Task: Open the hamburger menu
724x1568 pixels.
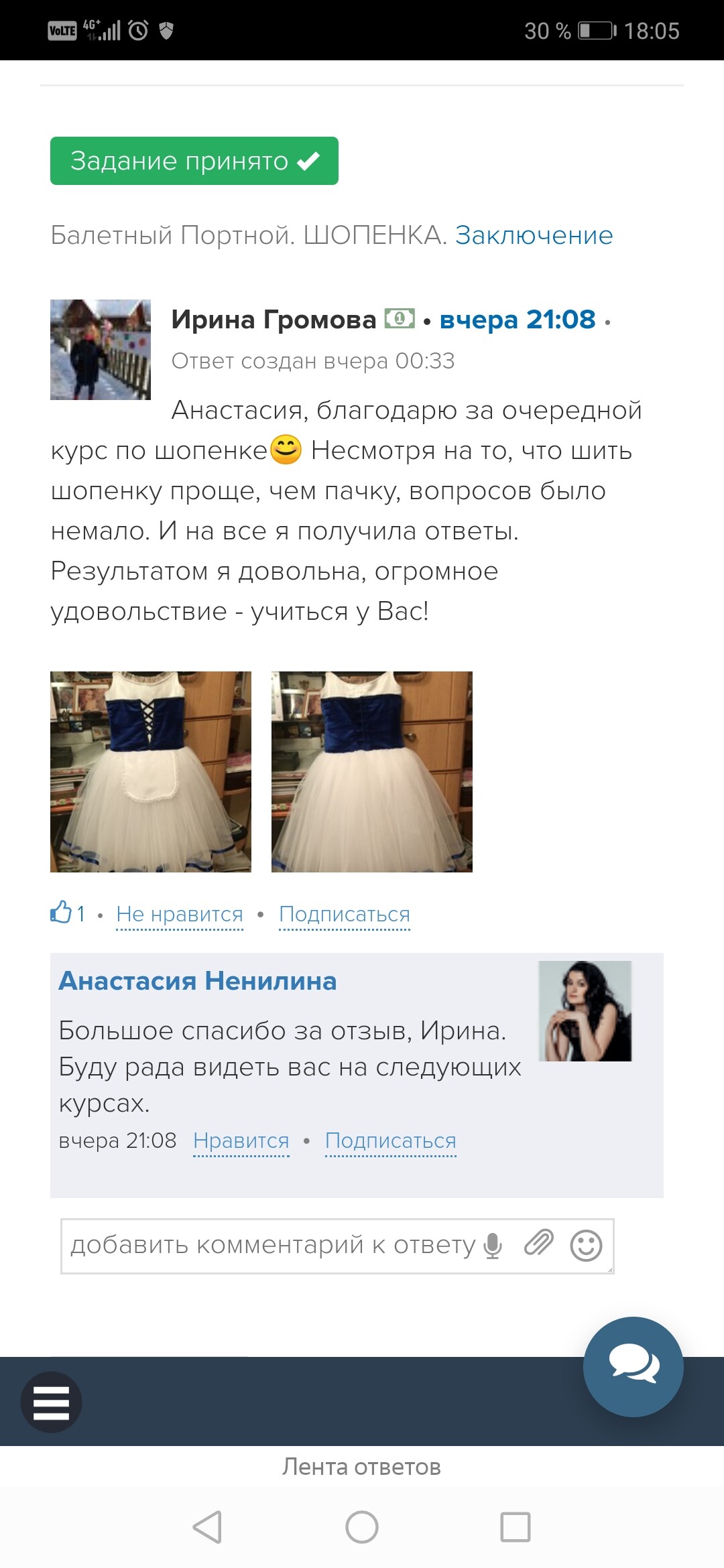Action: (51, 1402)
